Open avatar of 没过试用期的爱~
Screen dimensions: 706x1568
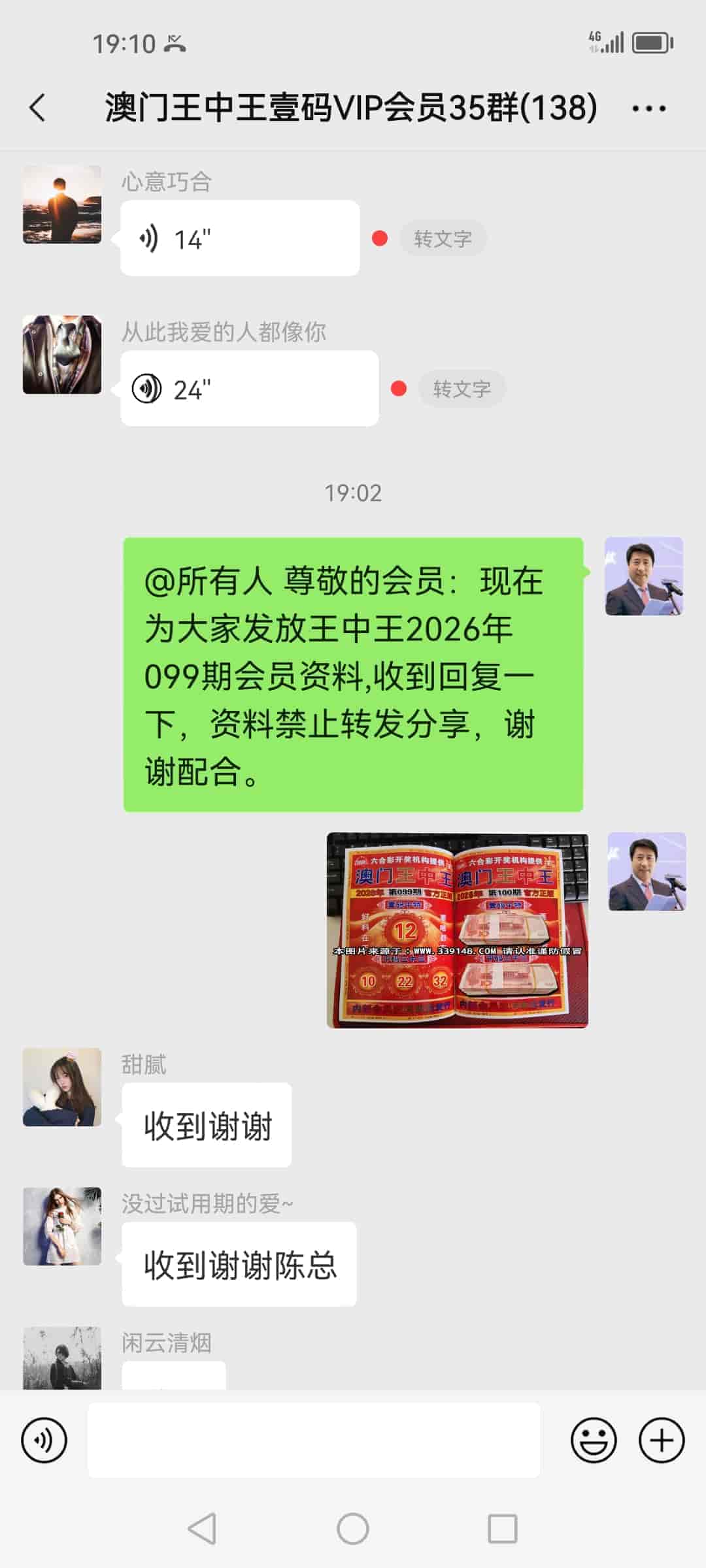(62, 1226)
